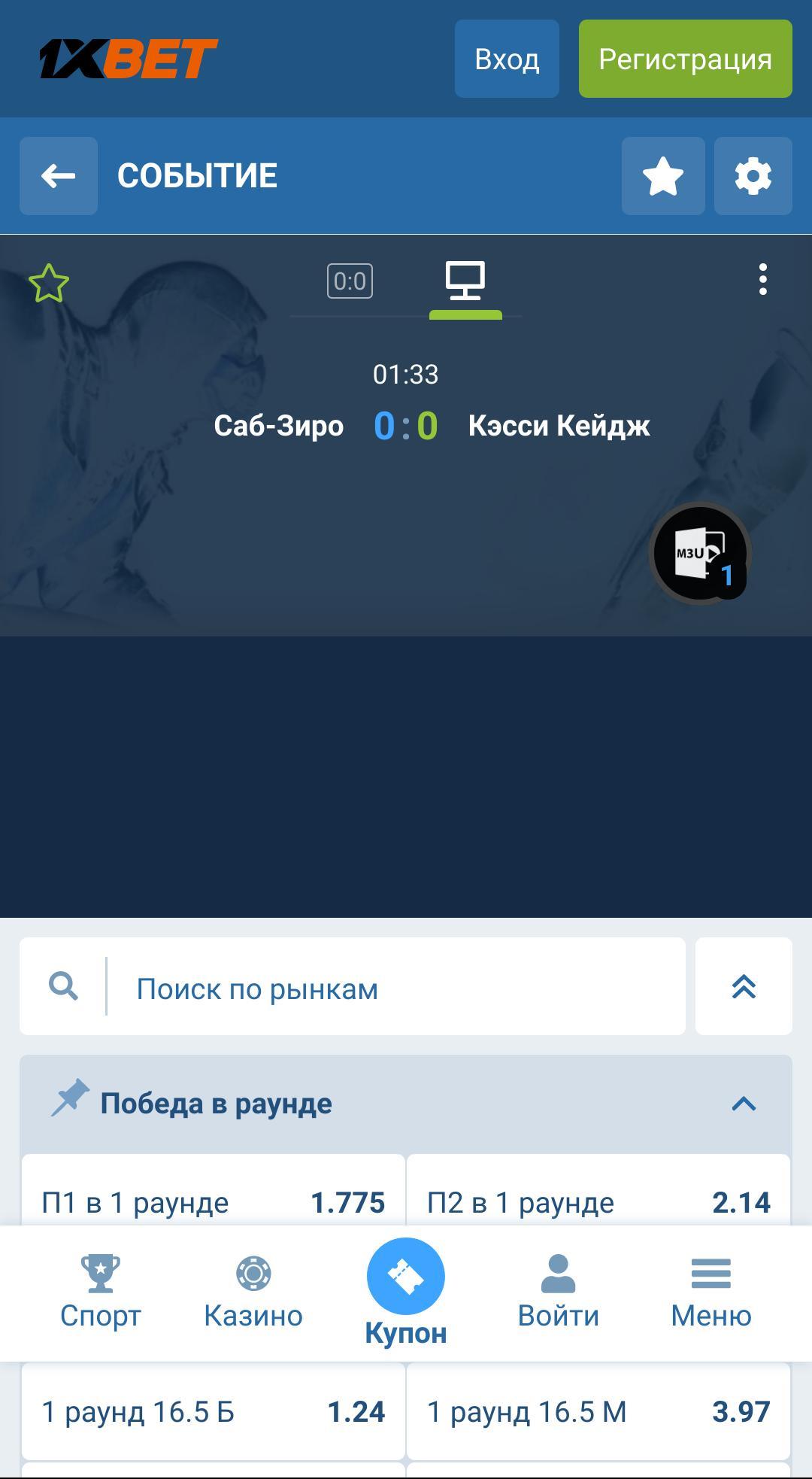This screenshot has width=812, height=1479.
Task: Switch to the Казино tab
Action: pyautogui.click(x=253, y=1292)
